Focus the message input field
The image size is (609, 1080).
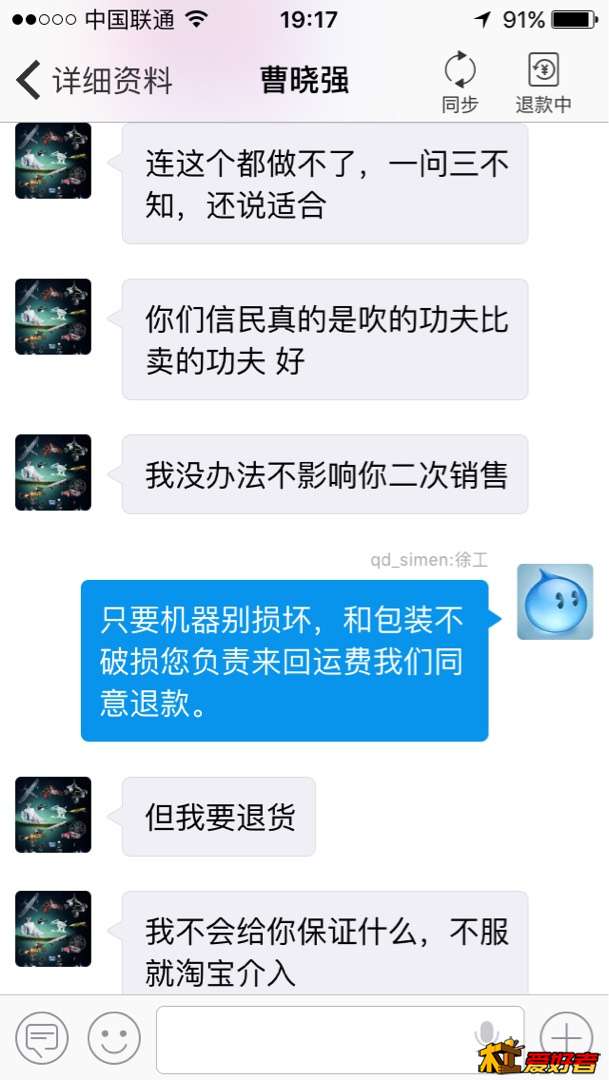[310, 1039]
